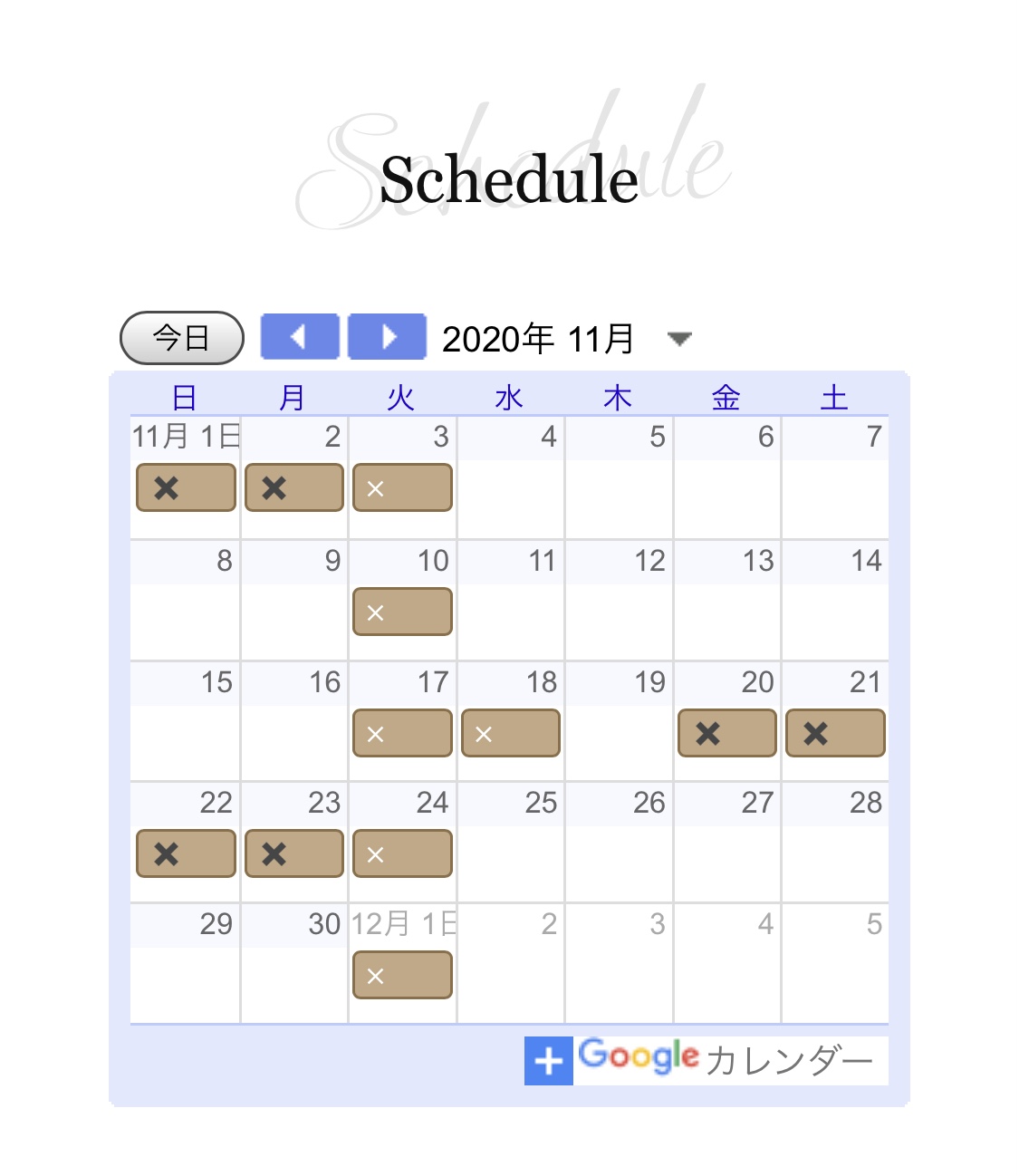
Task: Open the event on November 22
Action: click(x=186, y=853)
